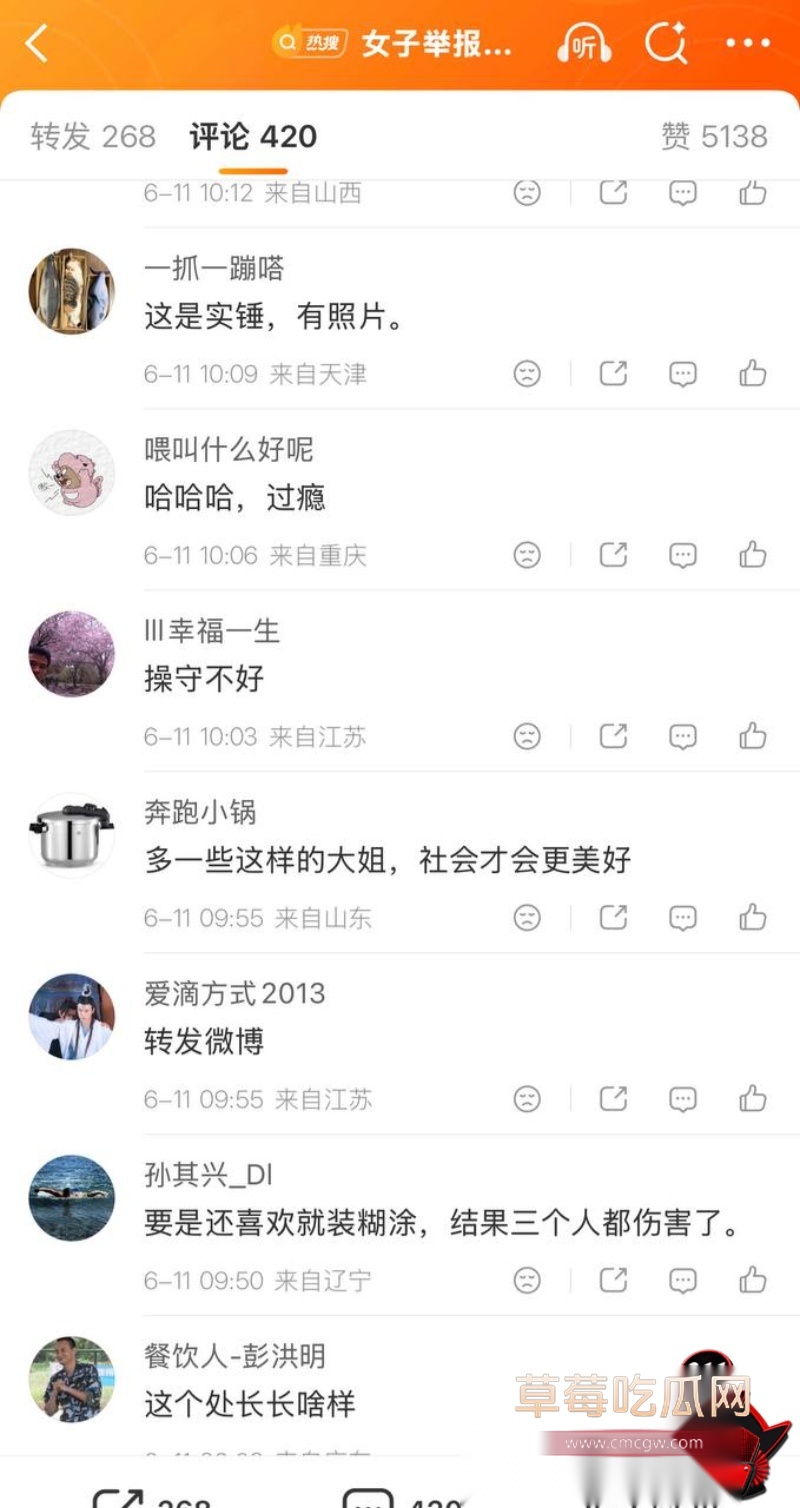Like the comment by 一抓一蹦嗒

(x=753, y=374)
